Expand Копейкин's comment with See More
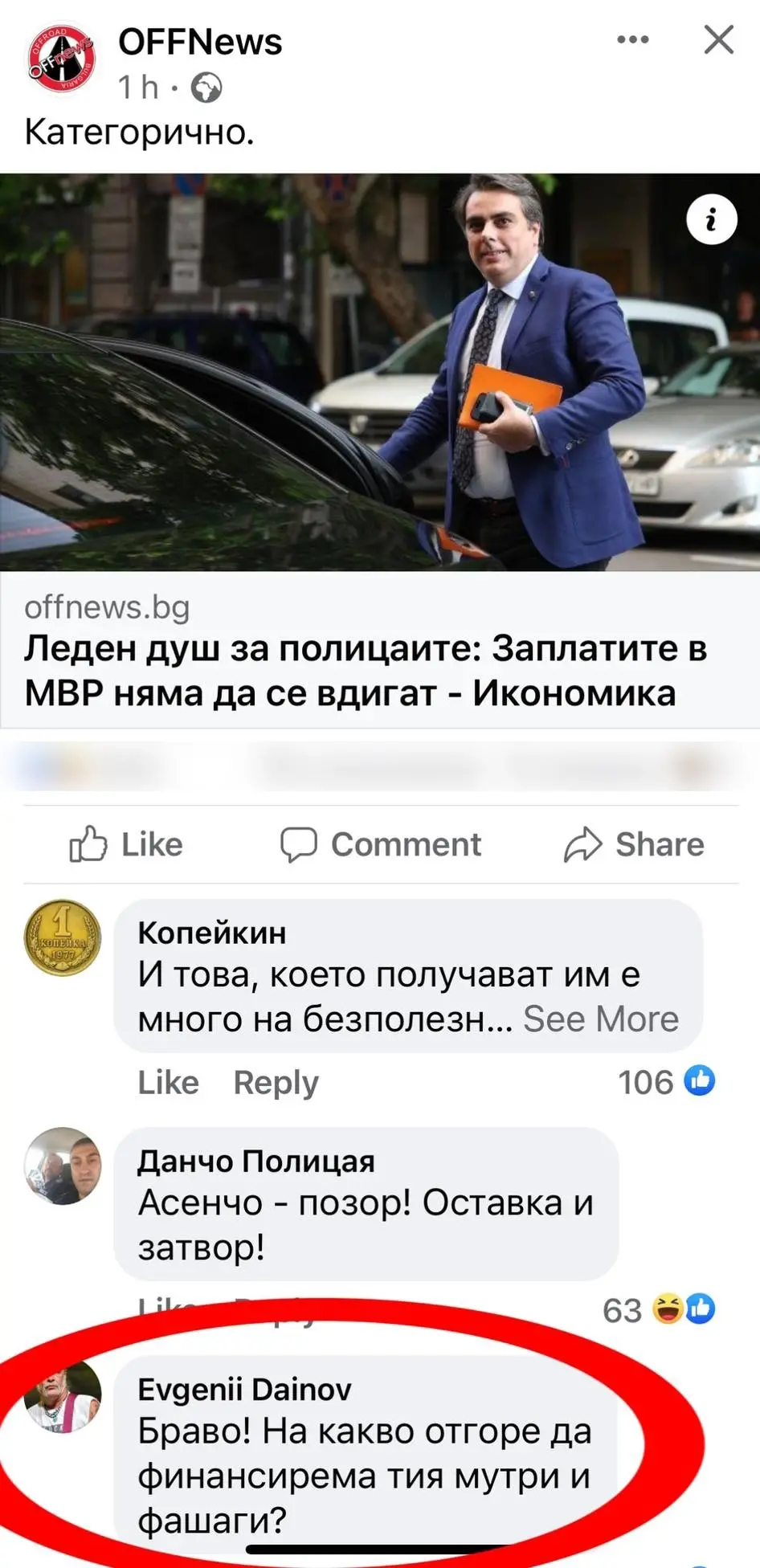This screenshot has height=1568, width=760. coord(601,1019)
